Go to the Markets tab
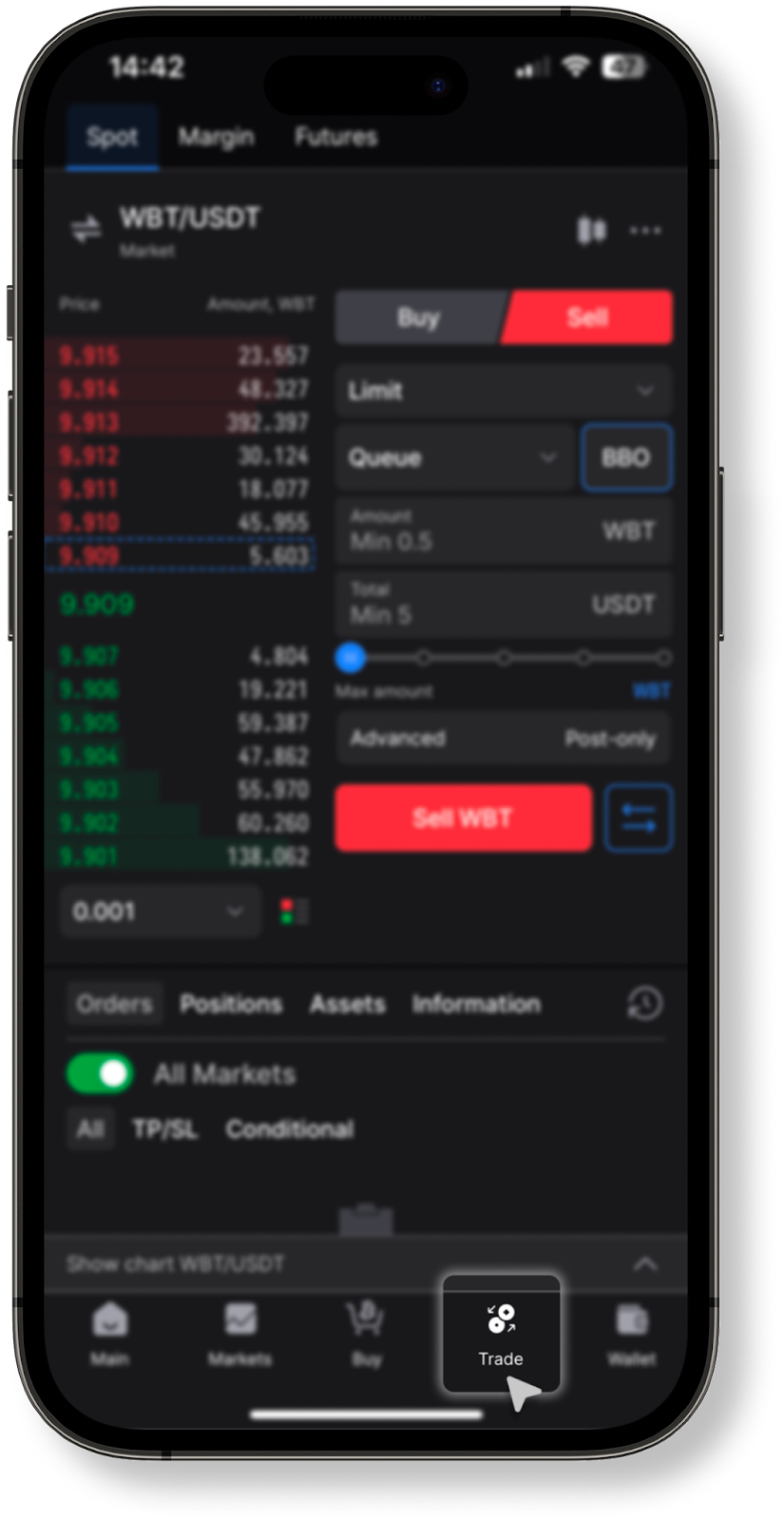 point(239,1334)
